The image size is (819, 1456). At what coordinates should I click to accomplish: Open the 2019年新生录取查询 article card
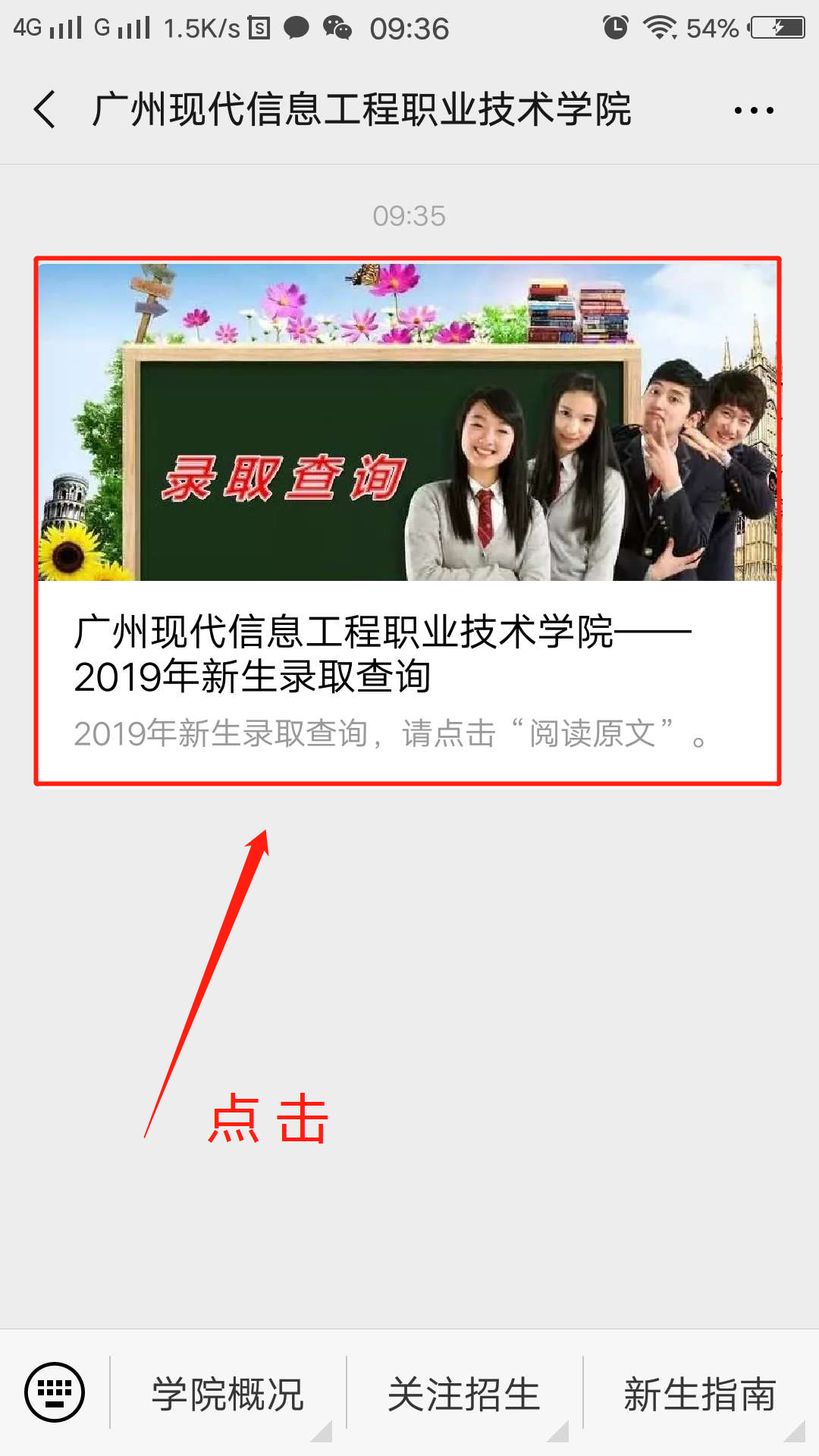[407, 522]
